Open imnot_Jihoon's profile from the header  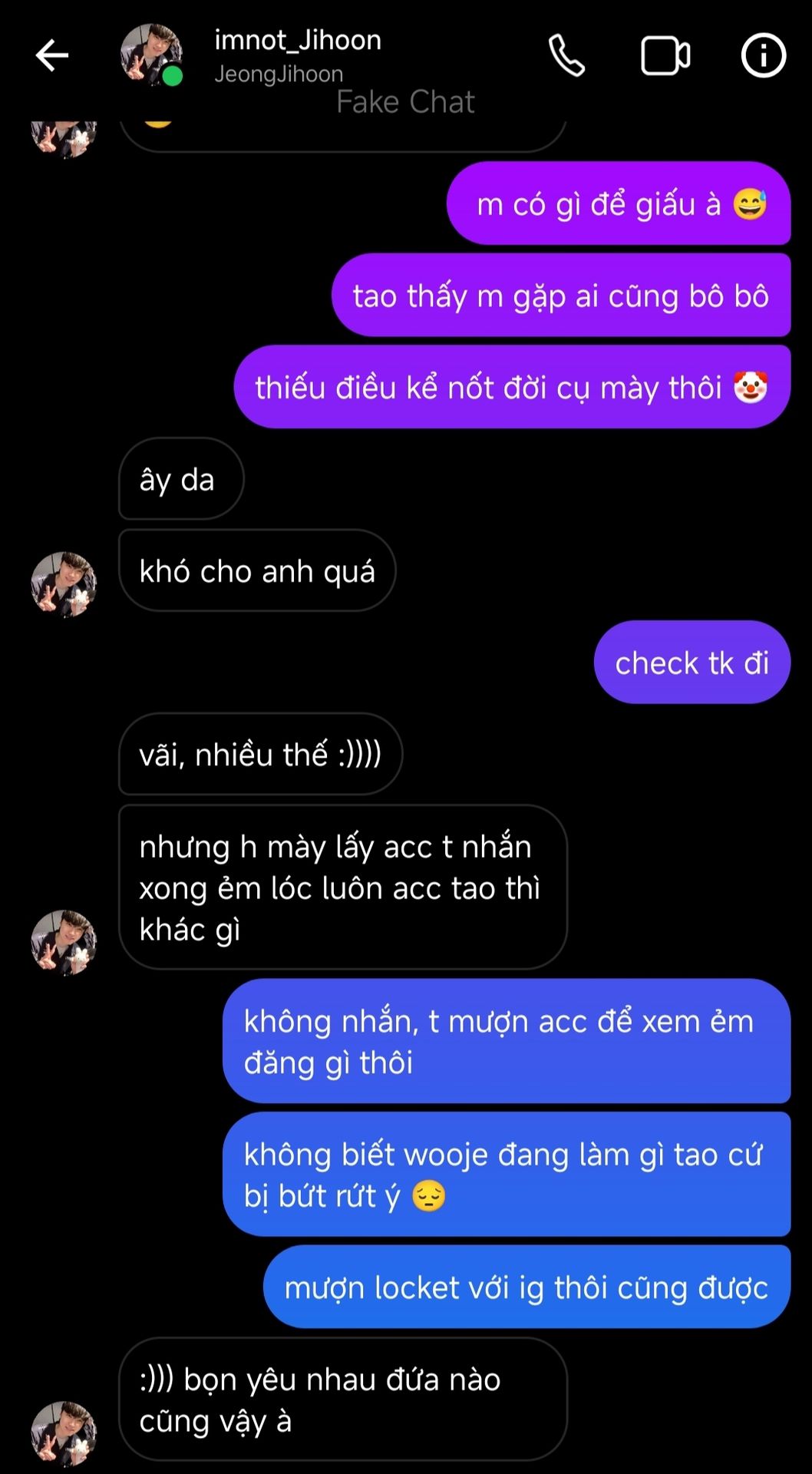pyautogui.click(x=297, y=54)
